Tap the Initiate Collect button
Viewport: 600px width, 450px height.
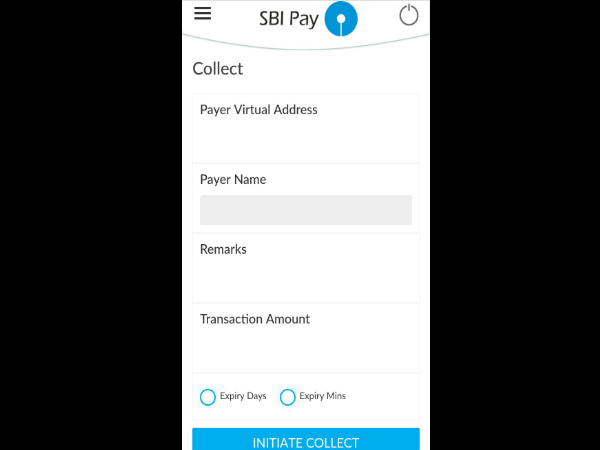click(x=305, y=441)
